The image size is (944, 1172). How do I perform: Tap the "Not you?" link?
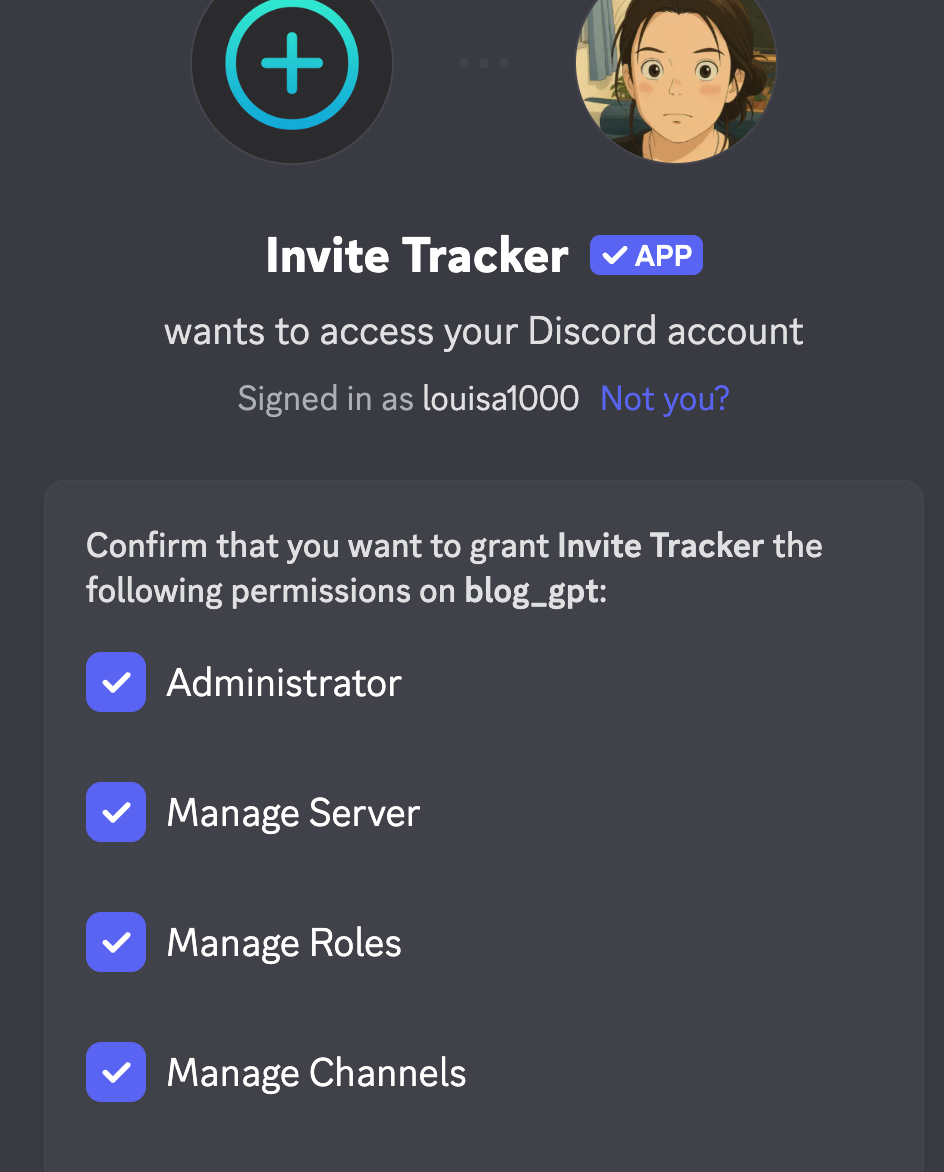[664, 399]
